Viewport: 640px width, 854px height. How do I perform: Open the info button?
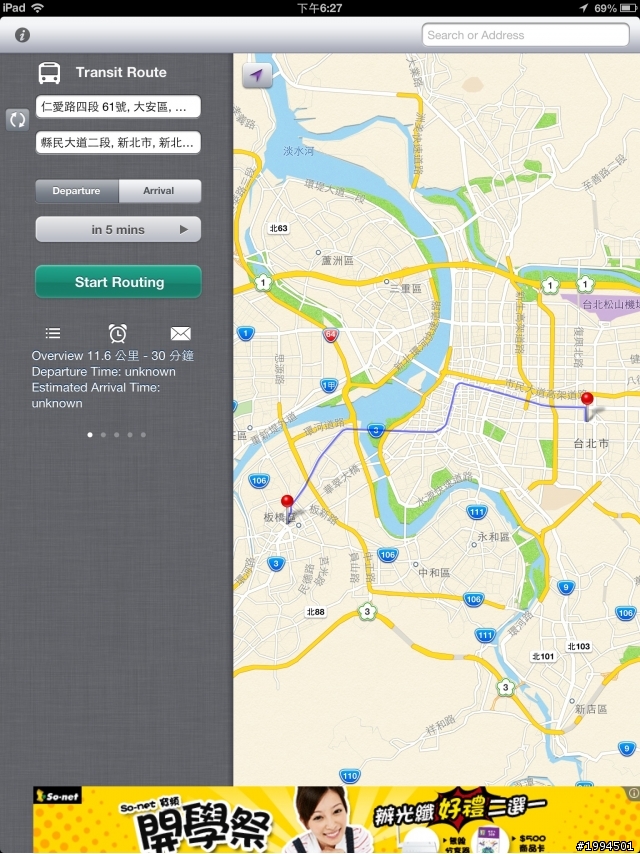22,35
